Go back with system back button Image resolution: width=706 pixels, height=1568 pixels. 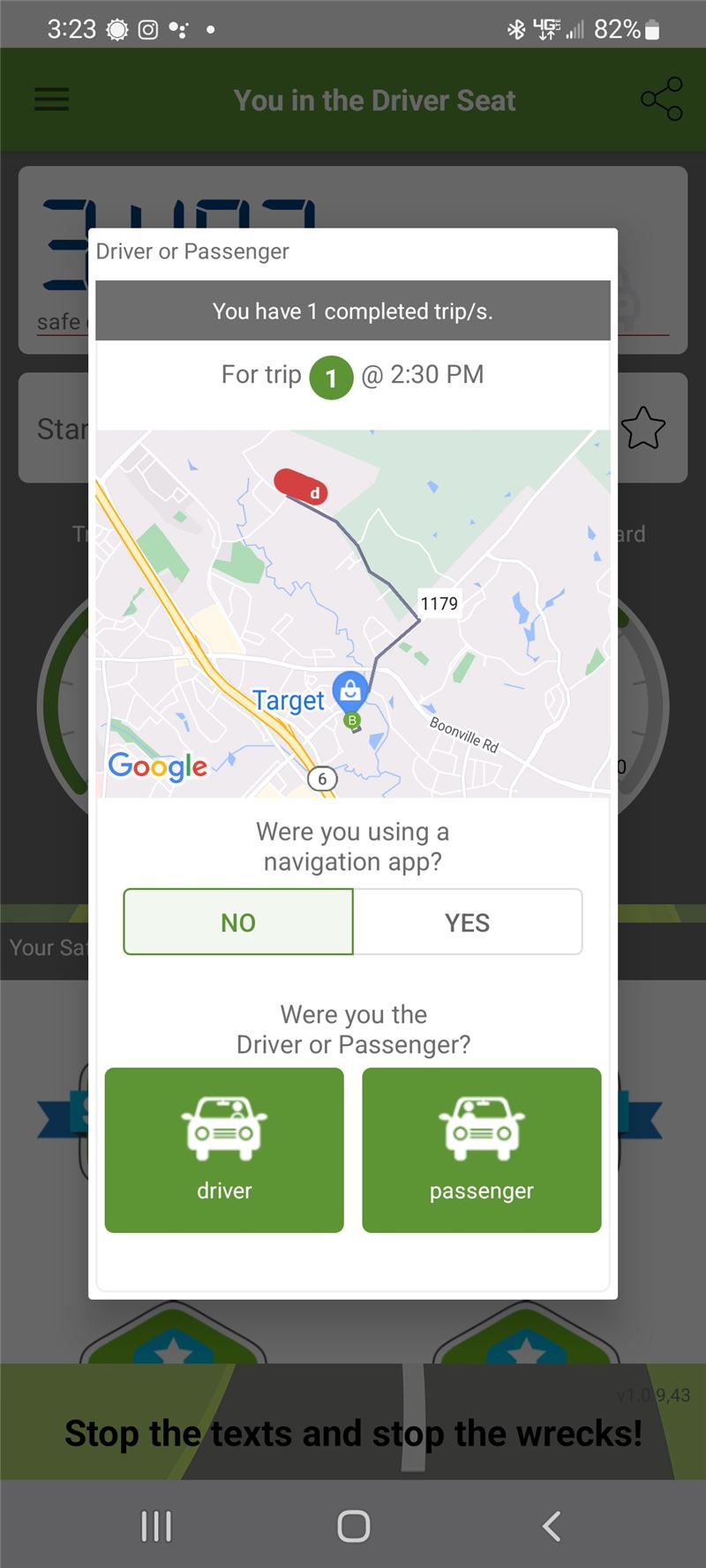pyautogui.click(x=552, y=1527)
